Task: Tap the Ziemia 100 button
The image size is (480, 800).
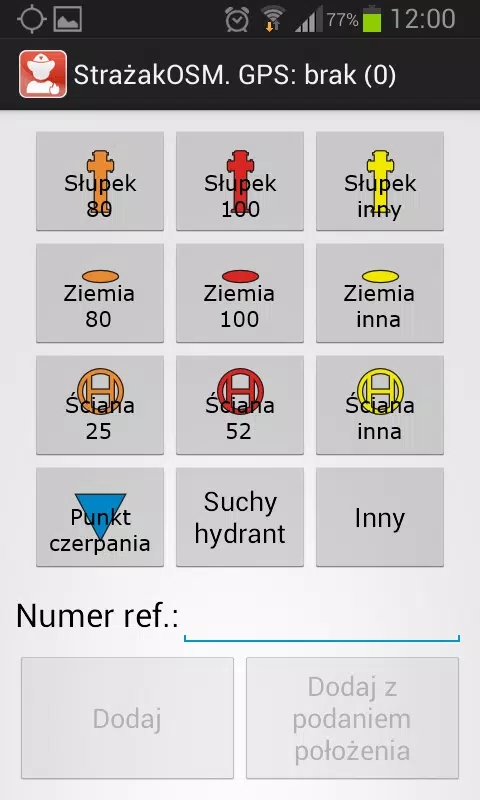Action: tap(240, 293)
